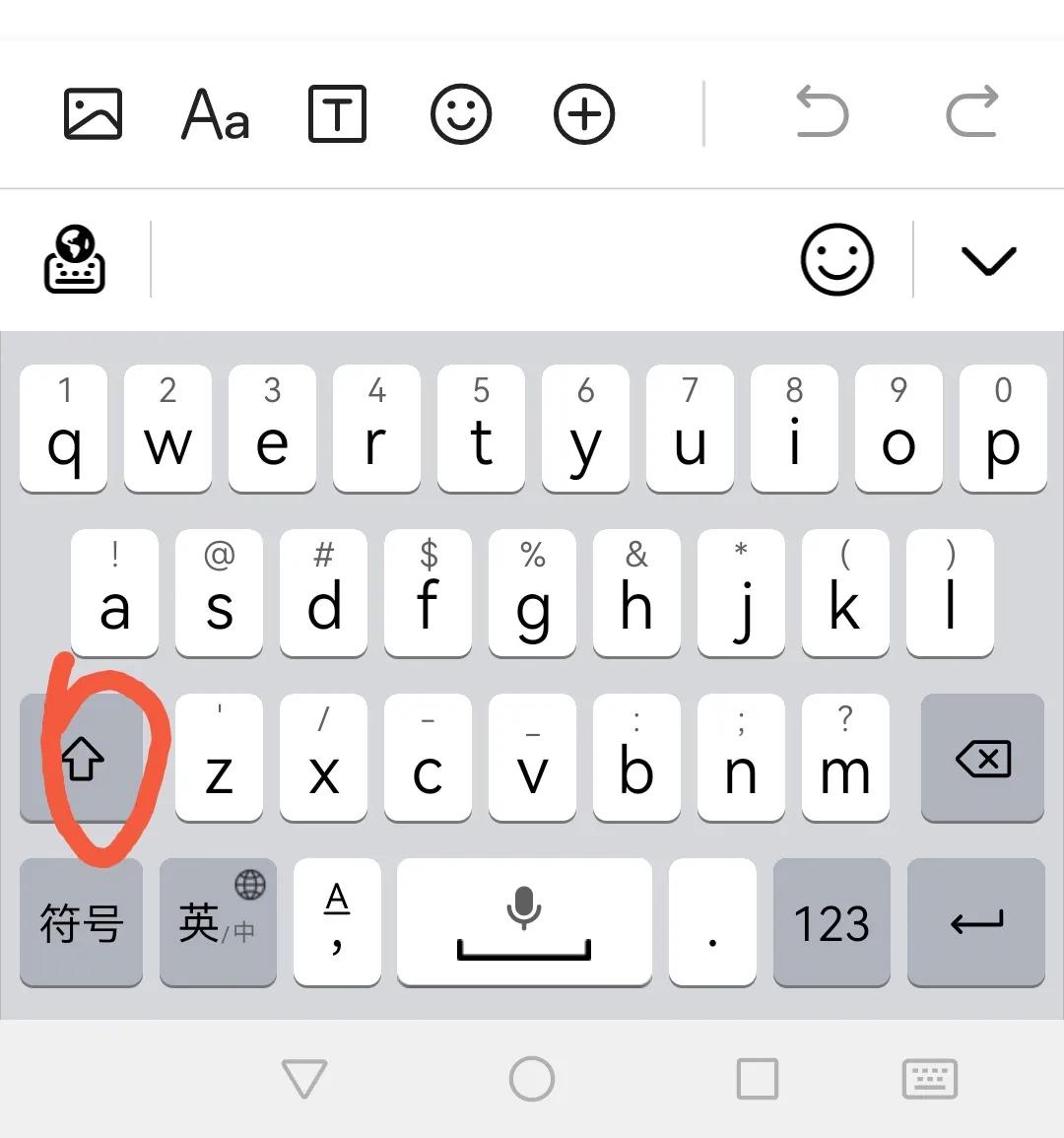
Task: Add a text box with the T icon
Action: tap(338, 114)
